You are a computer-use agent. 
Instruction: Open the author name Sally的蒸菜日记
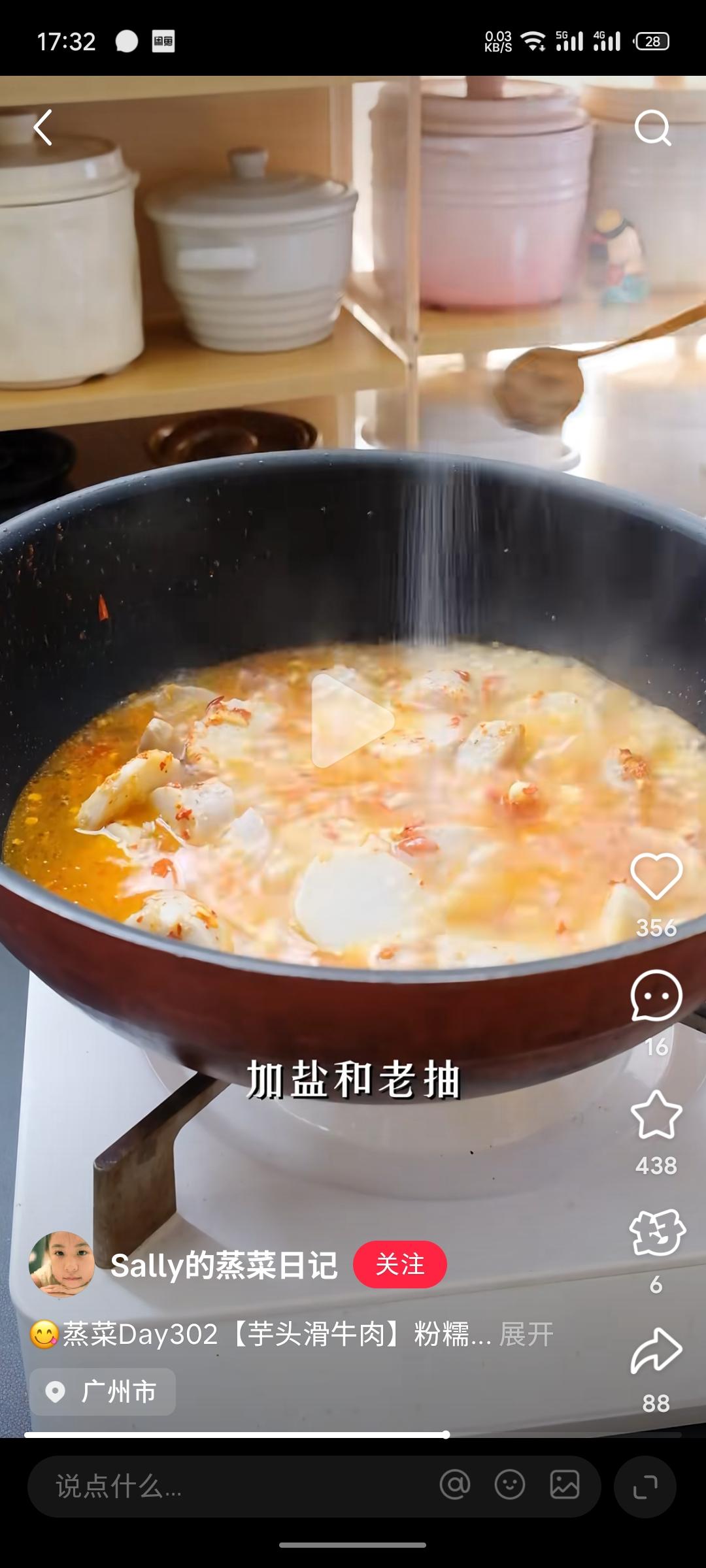pos(224,1266)
